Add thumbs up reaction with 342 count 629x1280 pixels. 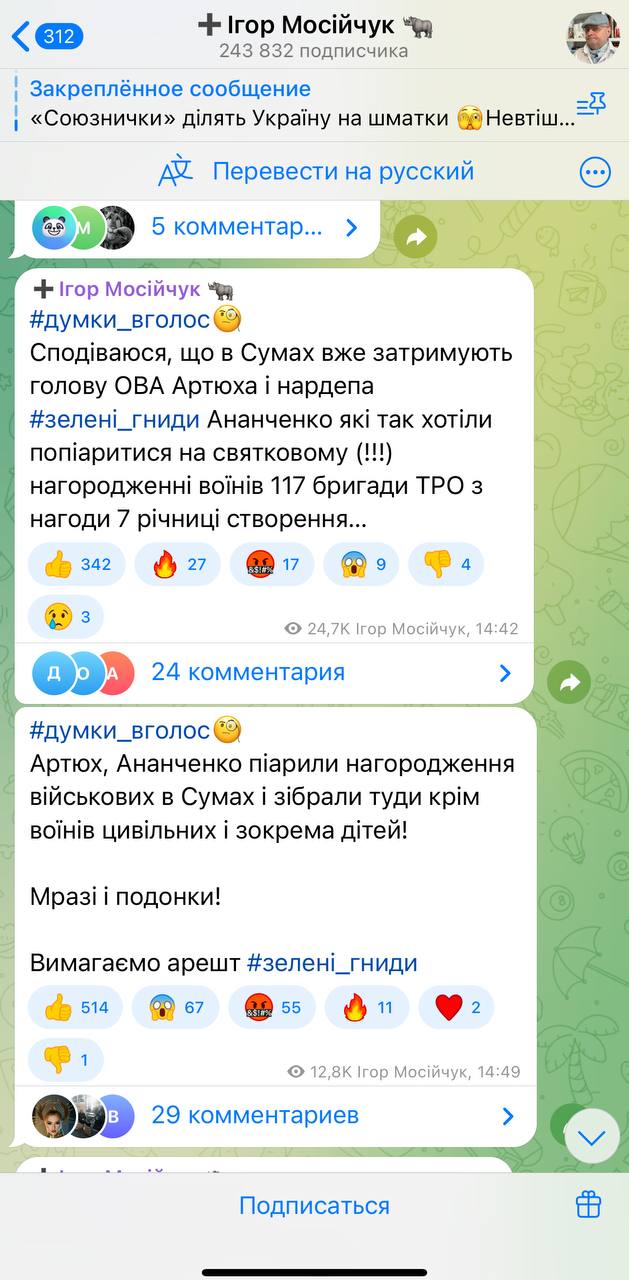coord(77,565)
